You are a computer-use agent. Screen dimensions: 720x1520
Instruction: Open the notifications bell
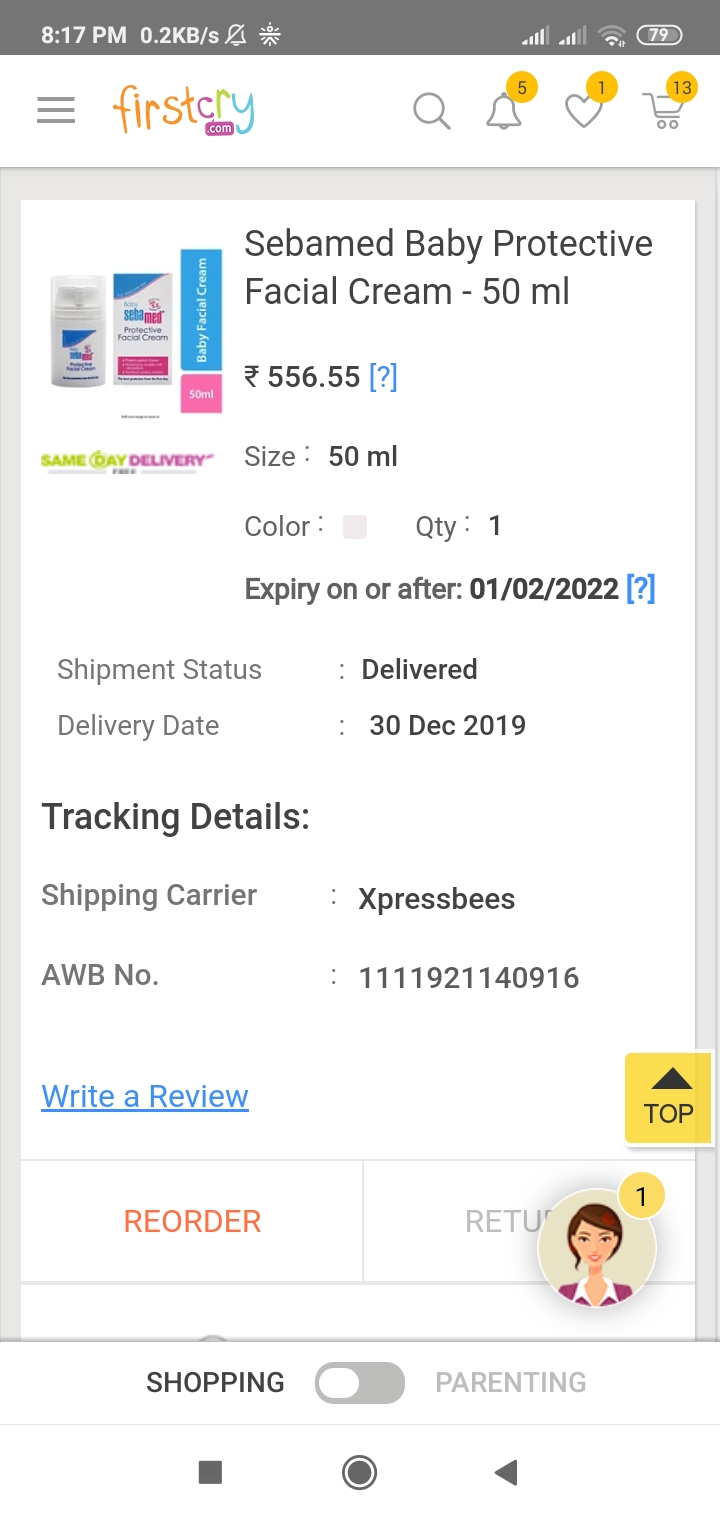coord(504,110)
